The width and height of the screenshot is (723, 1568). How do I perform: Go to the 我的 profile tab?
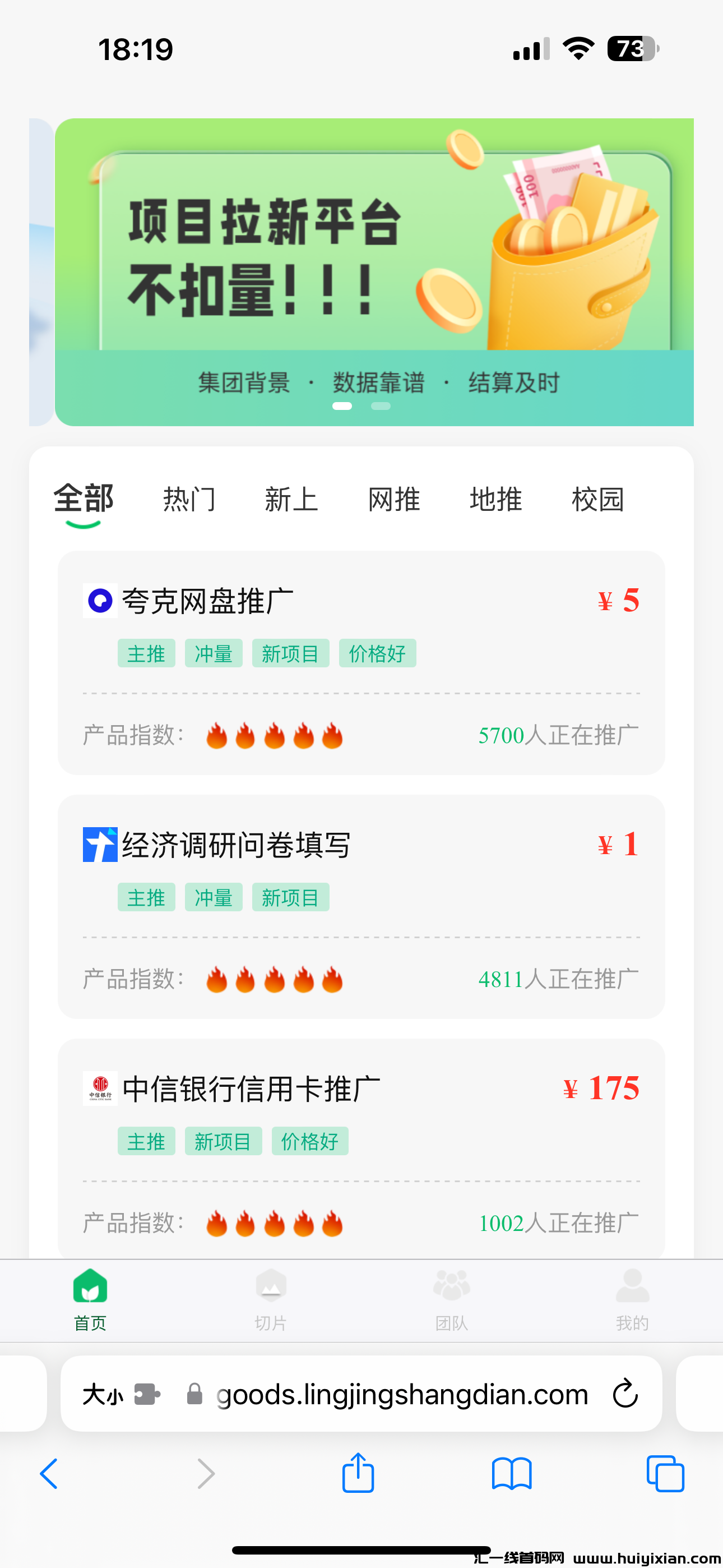[x=632, y=1299]
